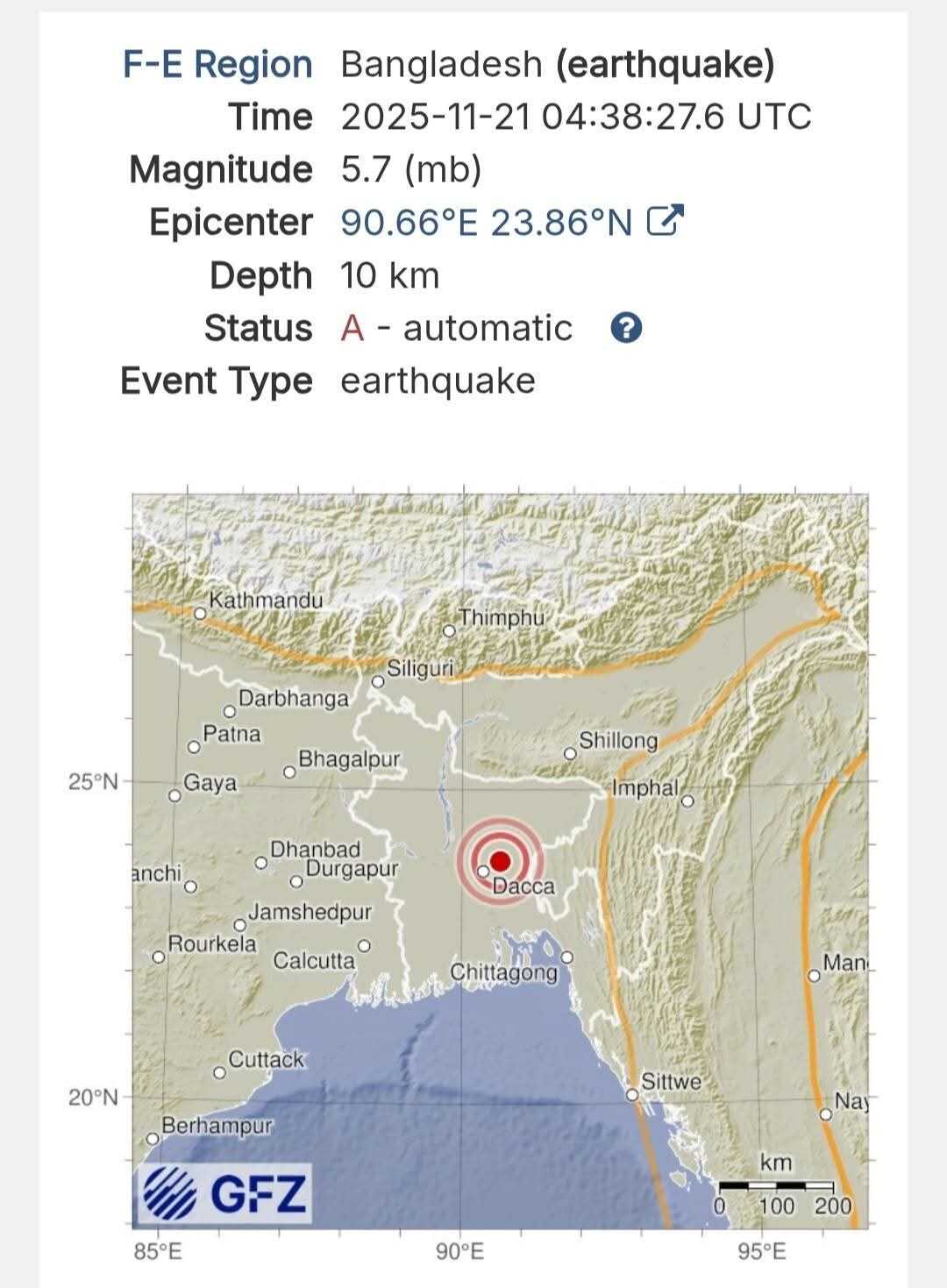Image resolution: width=947 pixels, height=1288 pixels.
Task: Tap the status help question mark icon
Action: tap(626, 329)
